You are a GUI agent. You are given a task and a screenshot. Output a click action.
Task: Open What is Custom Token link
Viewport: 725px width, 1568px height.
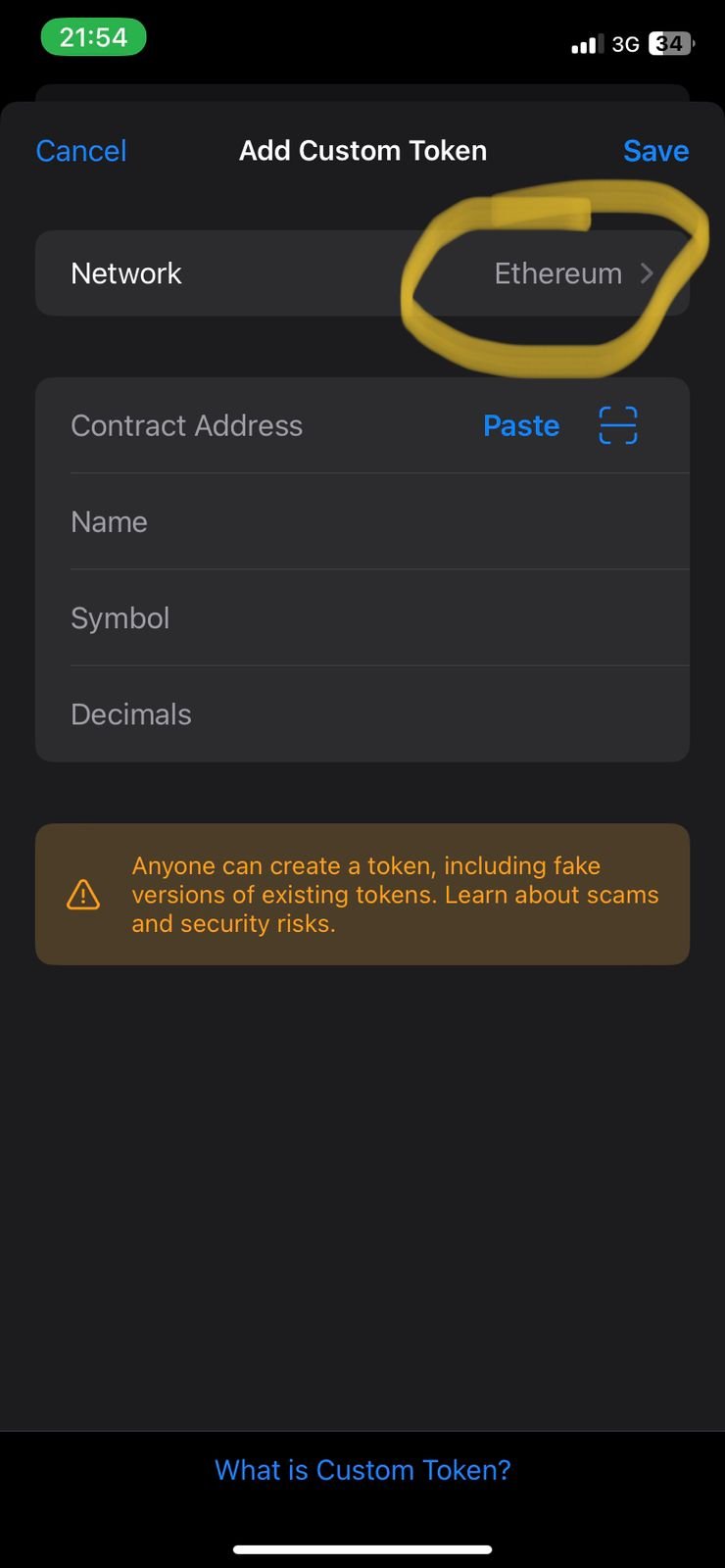362,1470
